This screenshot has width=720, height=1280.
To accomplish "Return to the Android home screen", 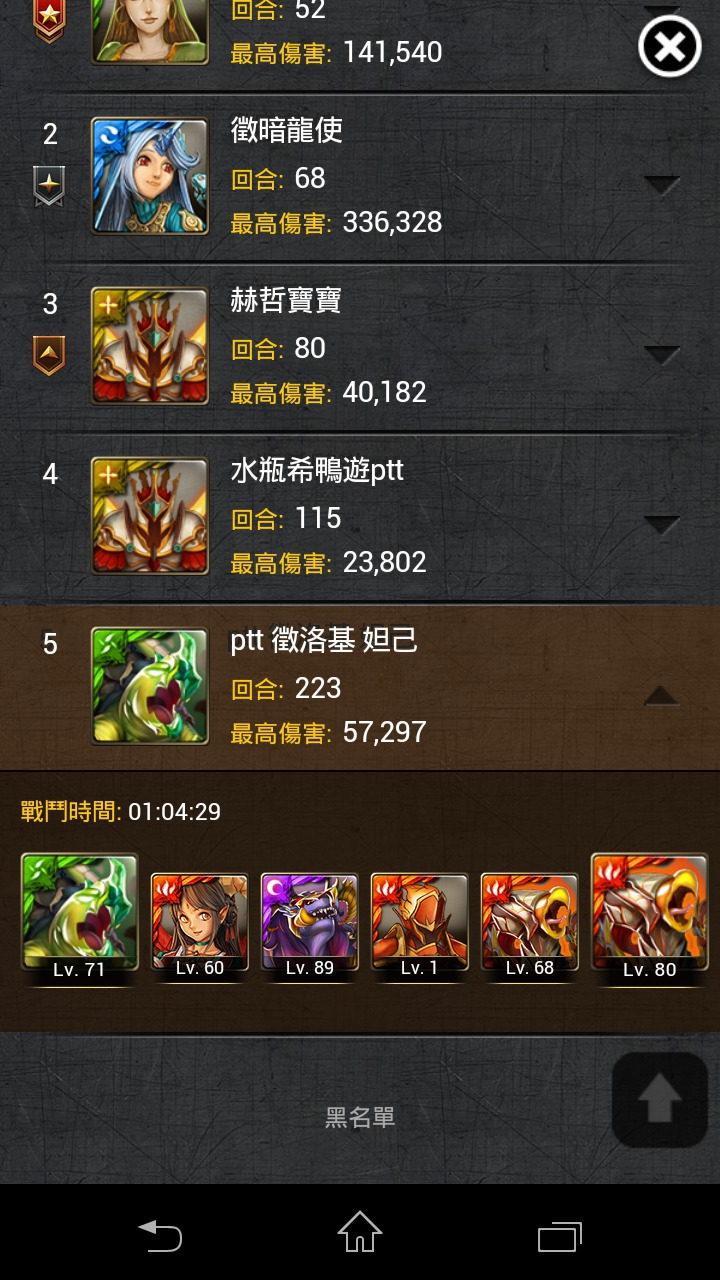I will point(360,1232).
